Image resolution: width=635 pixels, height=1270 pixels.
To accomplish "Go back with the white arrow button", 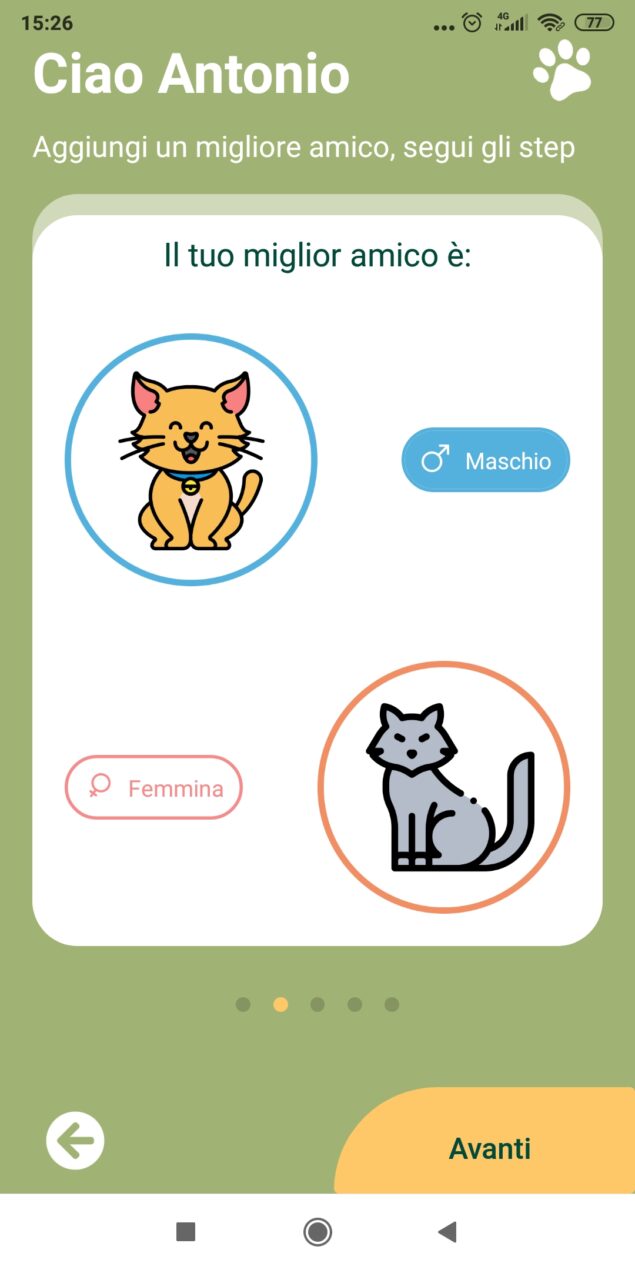I will pos(75,1140).
